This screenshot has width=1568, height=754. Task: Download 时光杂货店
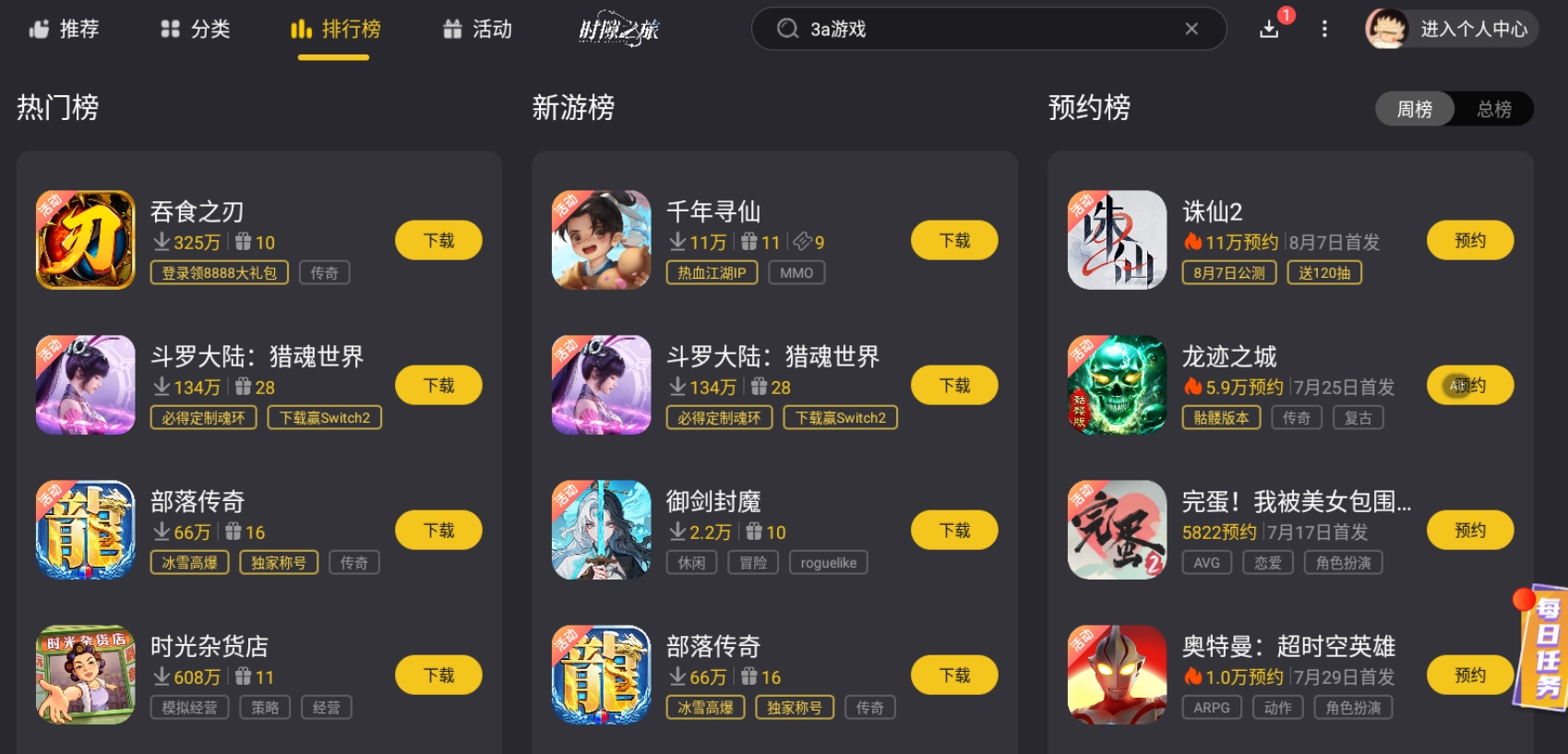pyautogui.click(x=438, y=676)
